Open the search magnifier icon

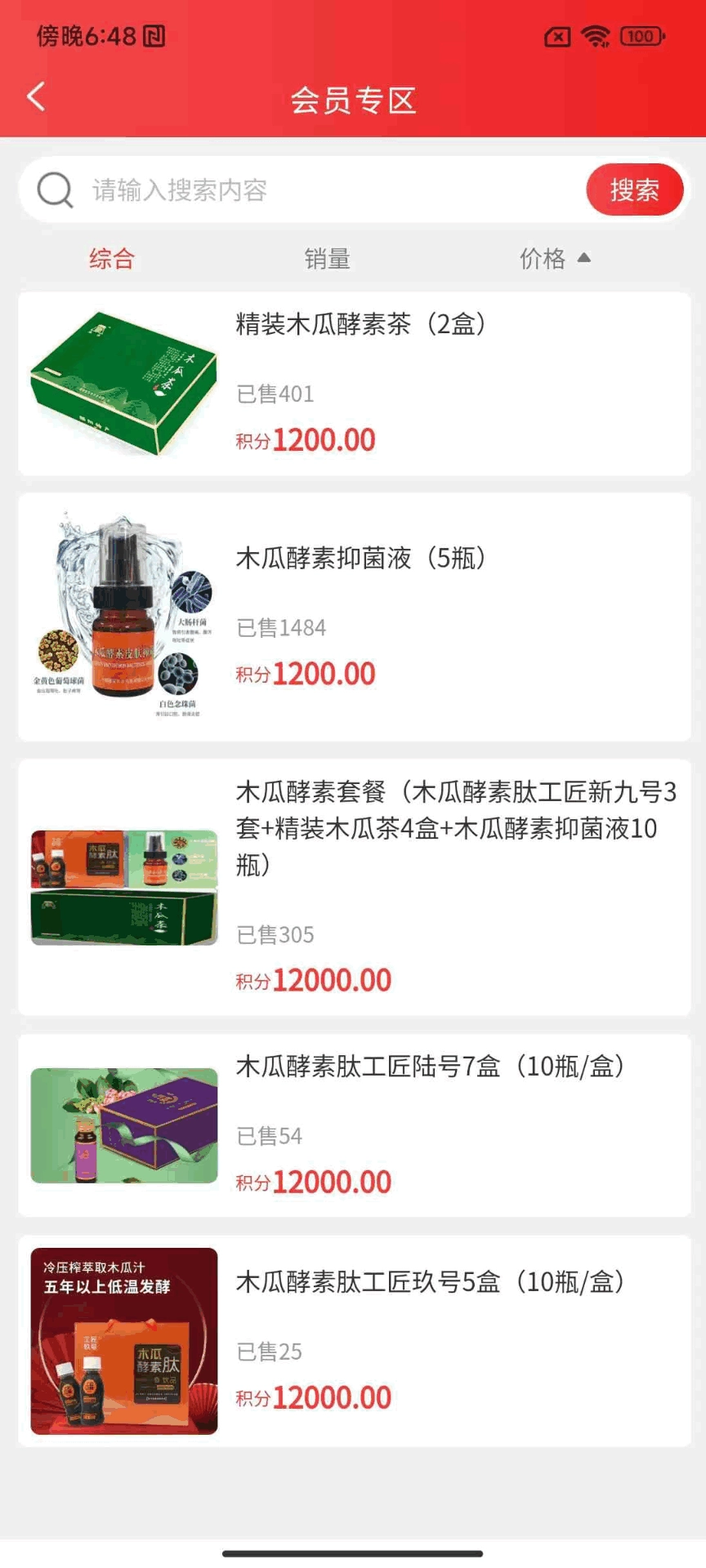pyautogui.click(x=54, y=189)
